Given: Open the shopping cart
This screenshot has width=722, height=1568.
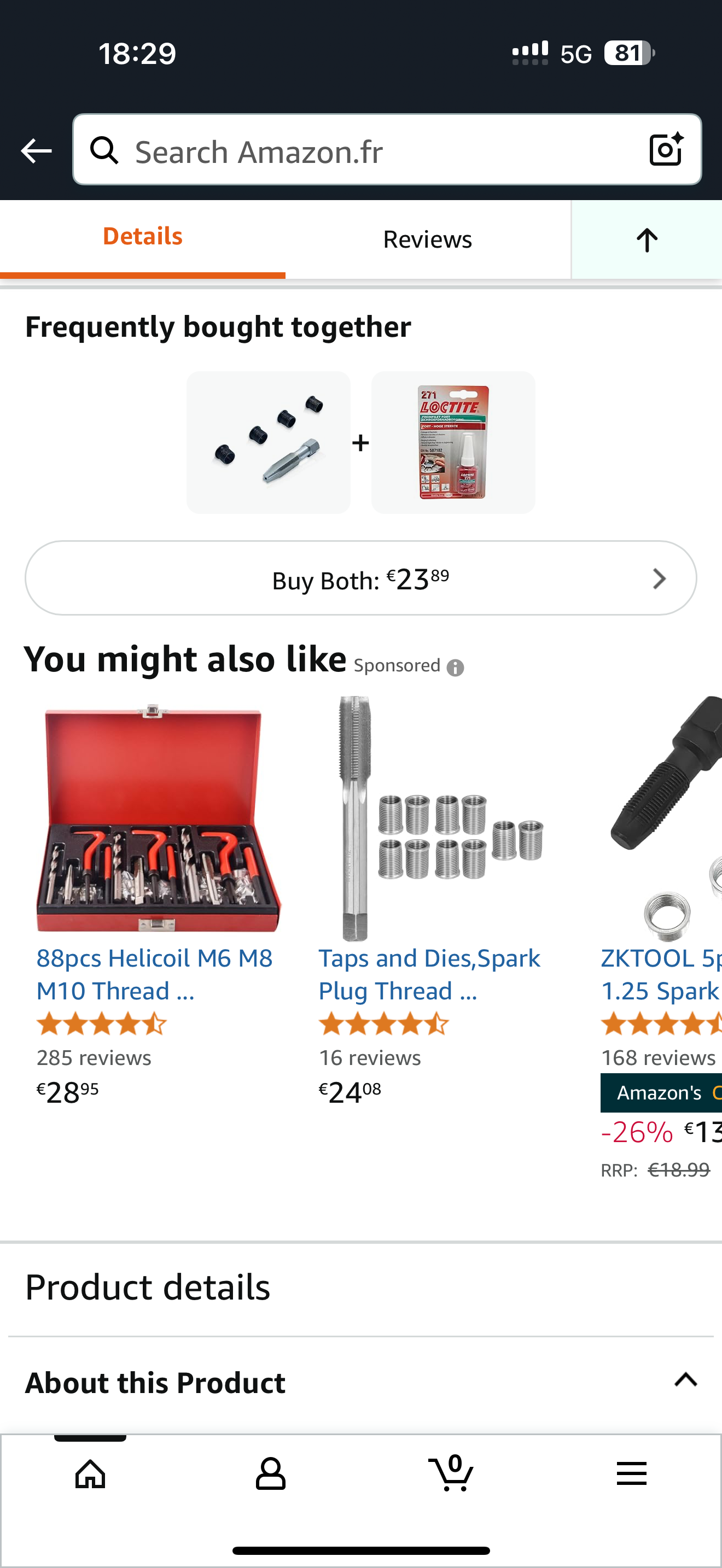Looking at the screenshot, I should coord(451,1473).
